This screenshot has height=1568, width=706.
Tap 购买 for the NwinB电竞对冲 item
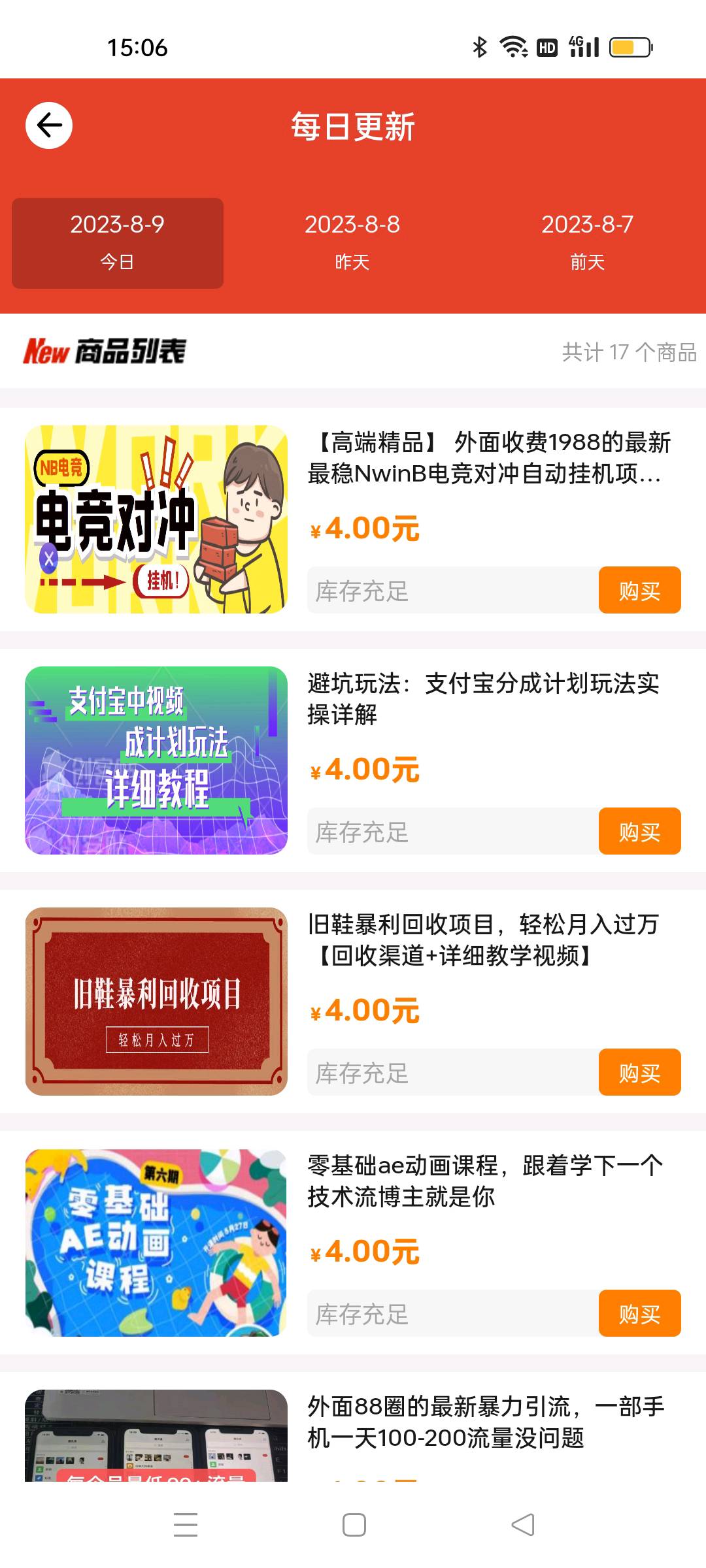click(x=639, y=591)
